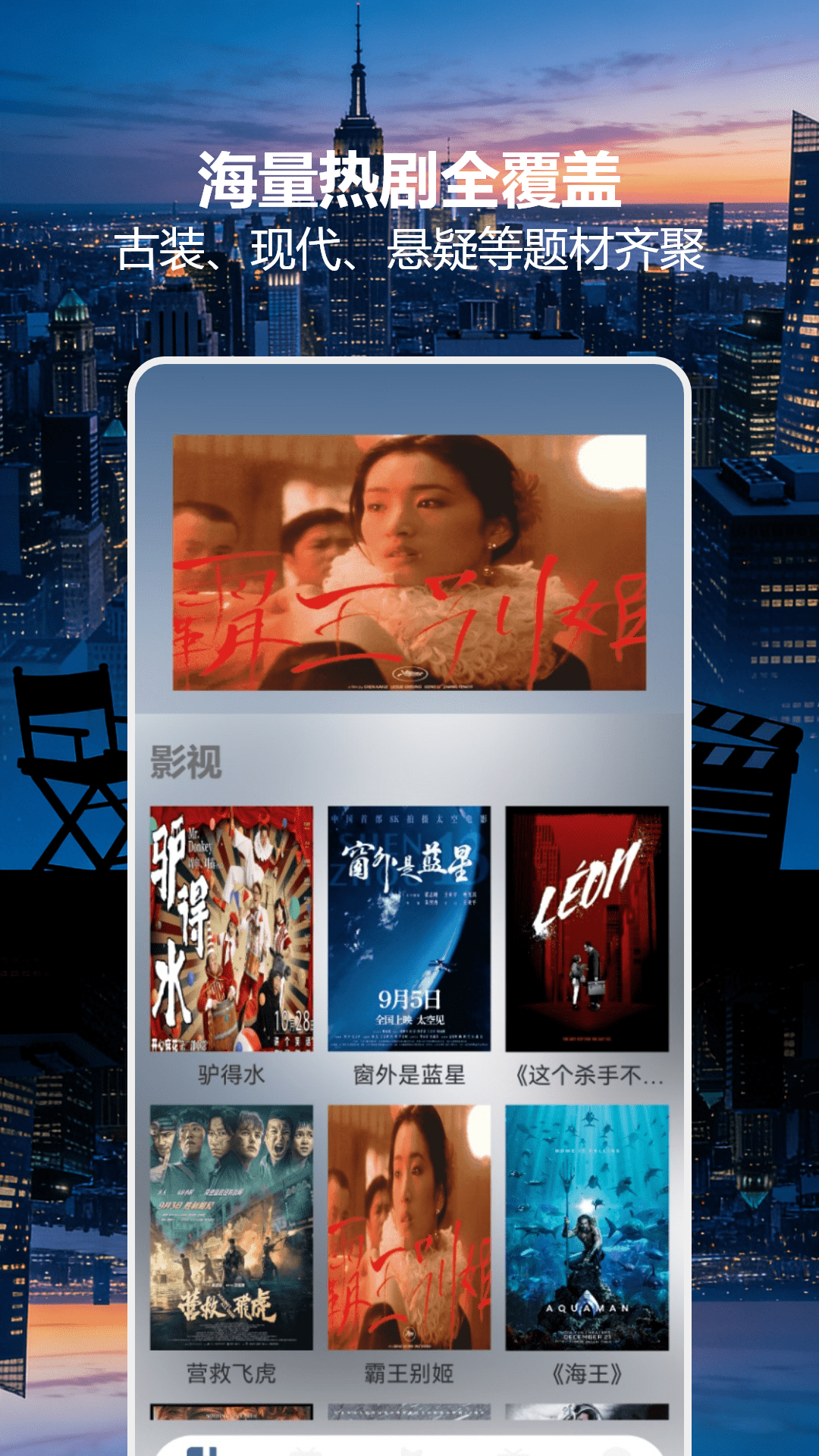Select the middle bookmark icon in bottom bar
The width and height of the screenshot is (819, 1456).
[412, 1450]
